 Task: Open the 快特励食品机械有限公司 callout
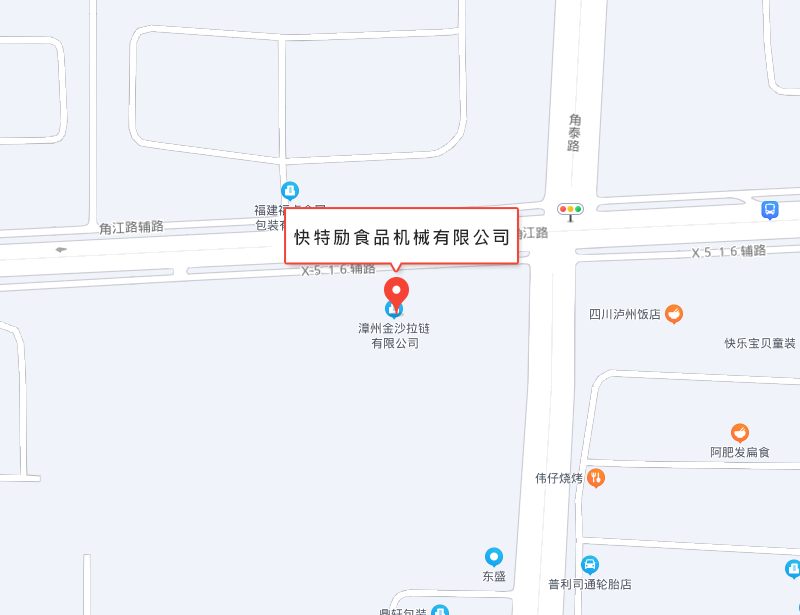click(x=402, y=237)
